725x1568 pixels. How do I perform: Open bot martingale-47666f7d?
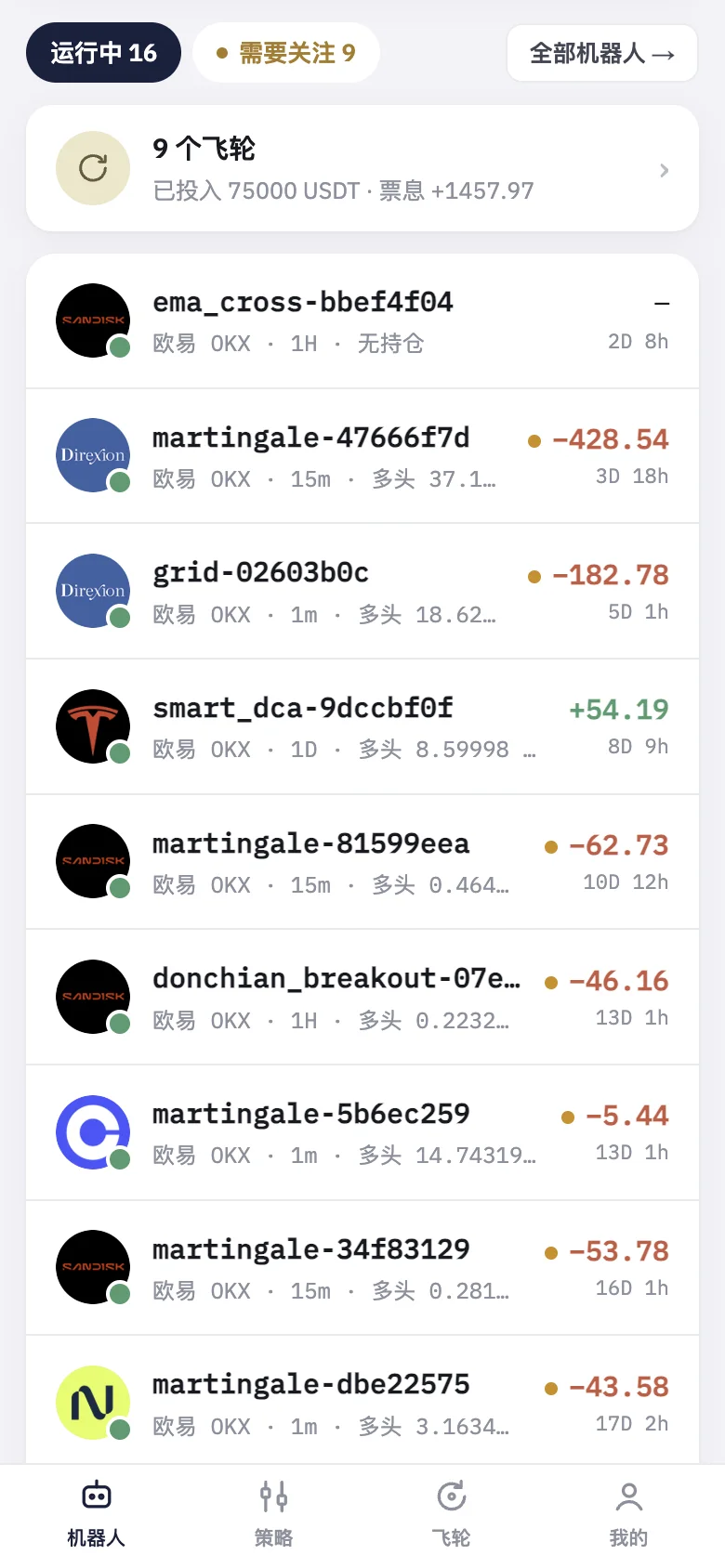(362, 456)
